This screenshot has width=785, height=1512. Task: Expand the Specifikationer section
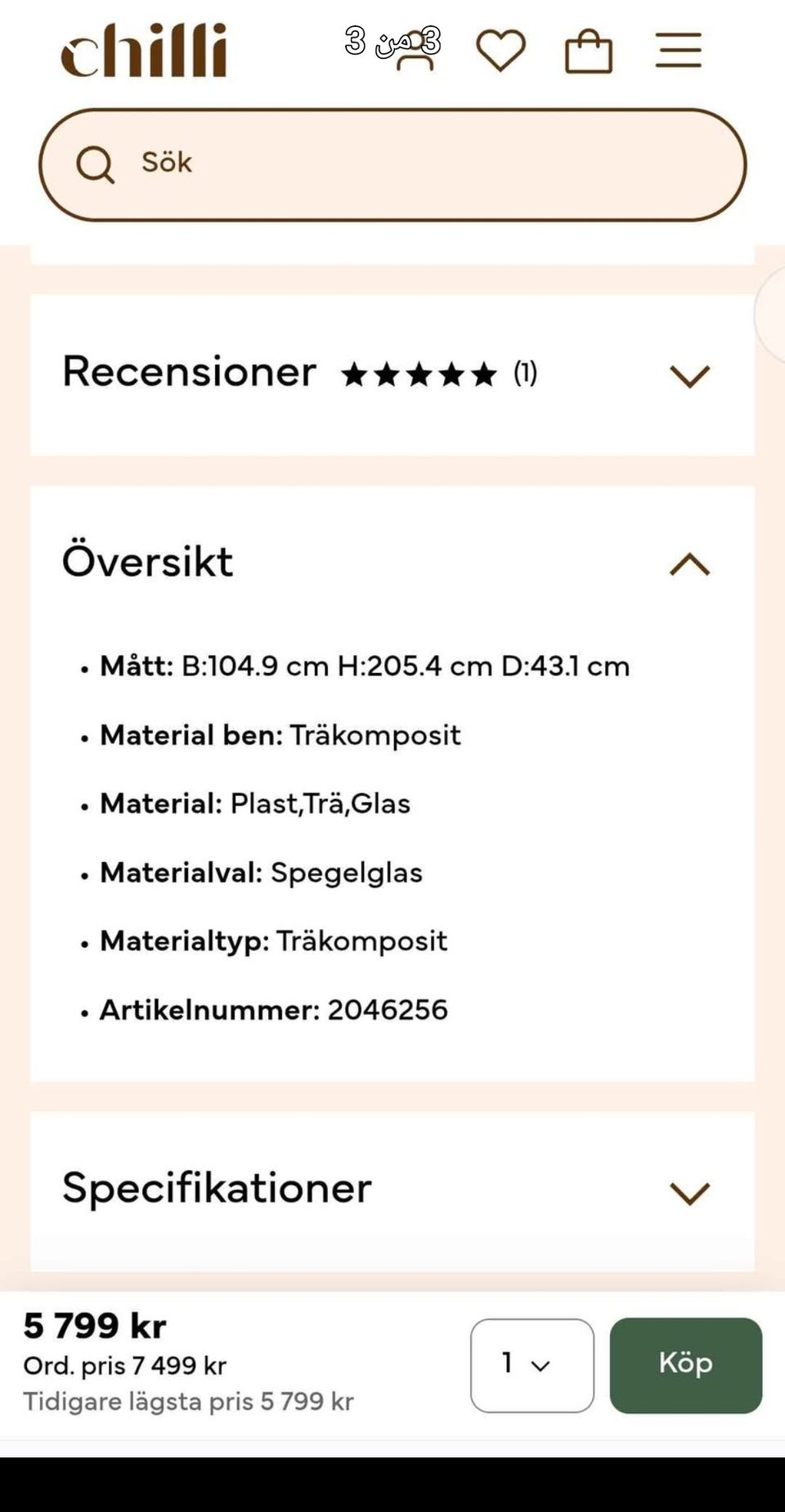pos(691,1192)
